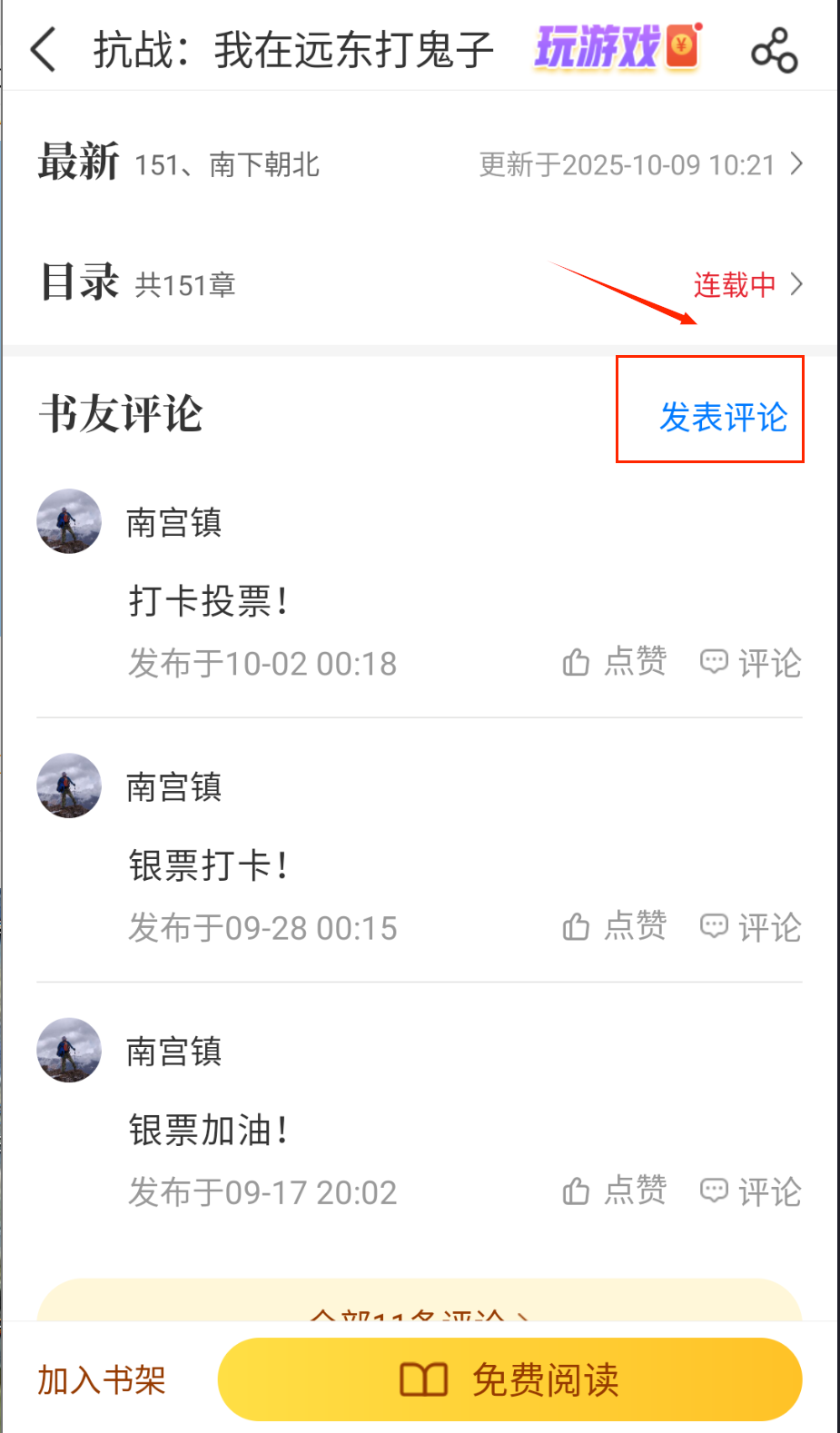Reply to the comment 银票打卡!
Screen dimensions: 840x1433
click(750, 926)
